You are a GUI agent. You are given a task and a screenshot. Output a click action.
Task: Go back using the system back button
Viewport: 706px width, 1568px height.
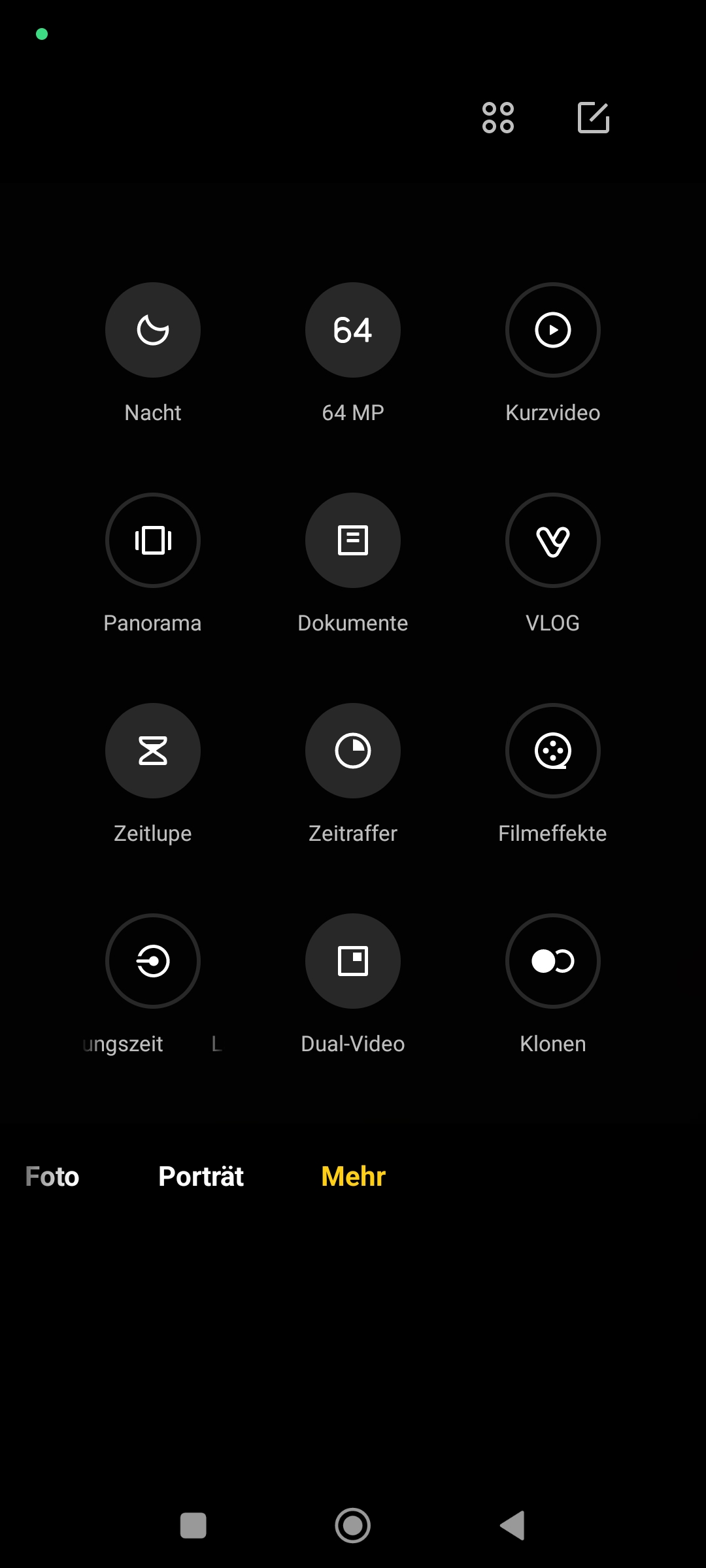[x=513, y=1526]
